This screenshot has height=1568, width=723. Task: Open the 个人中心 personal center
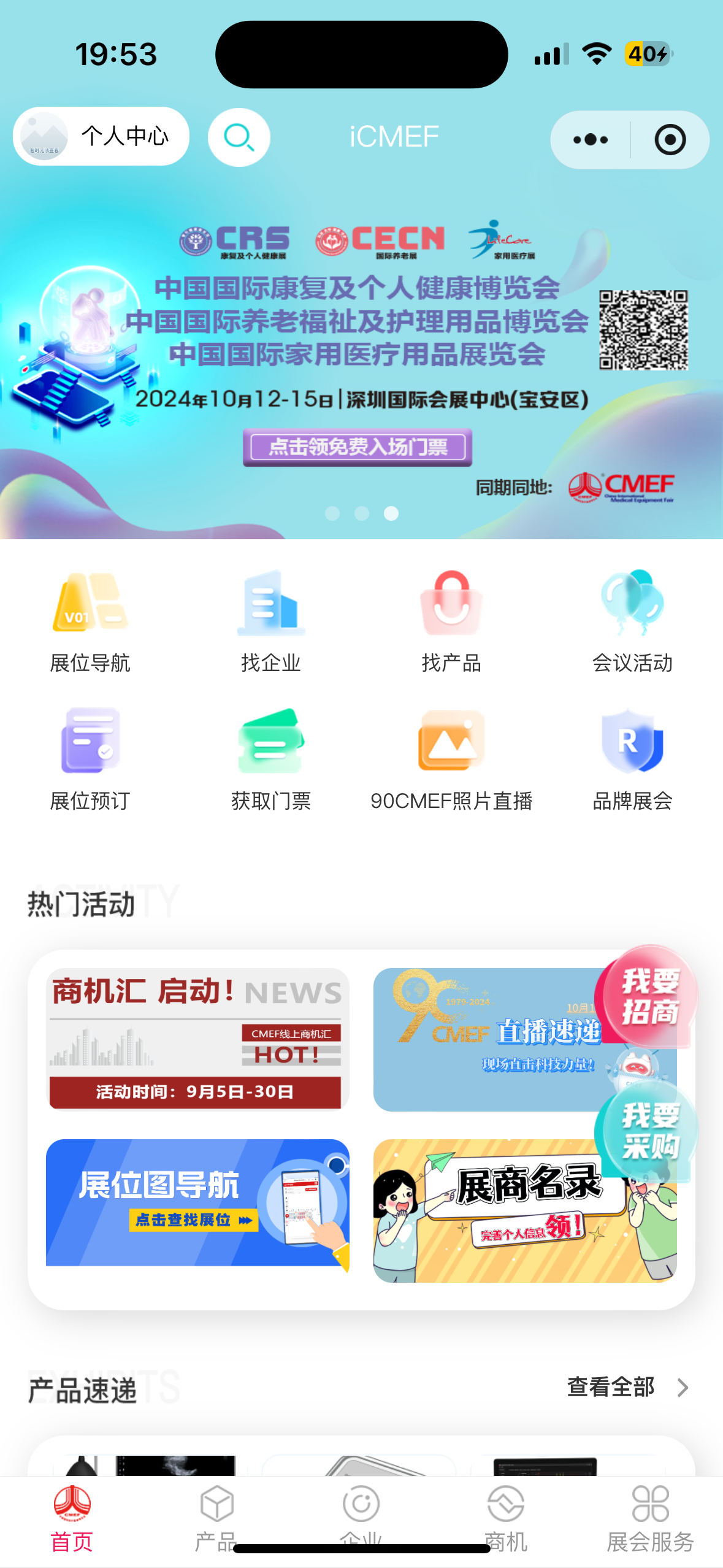(x=101, y=136)
